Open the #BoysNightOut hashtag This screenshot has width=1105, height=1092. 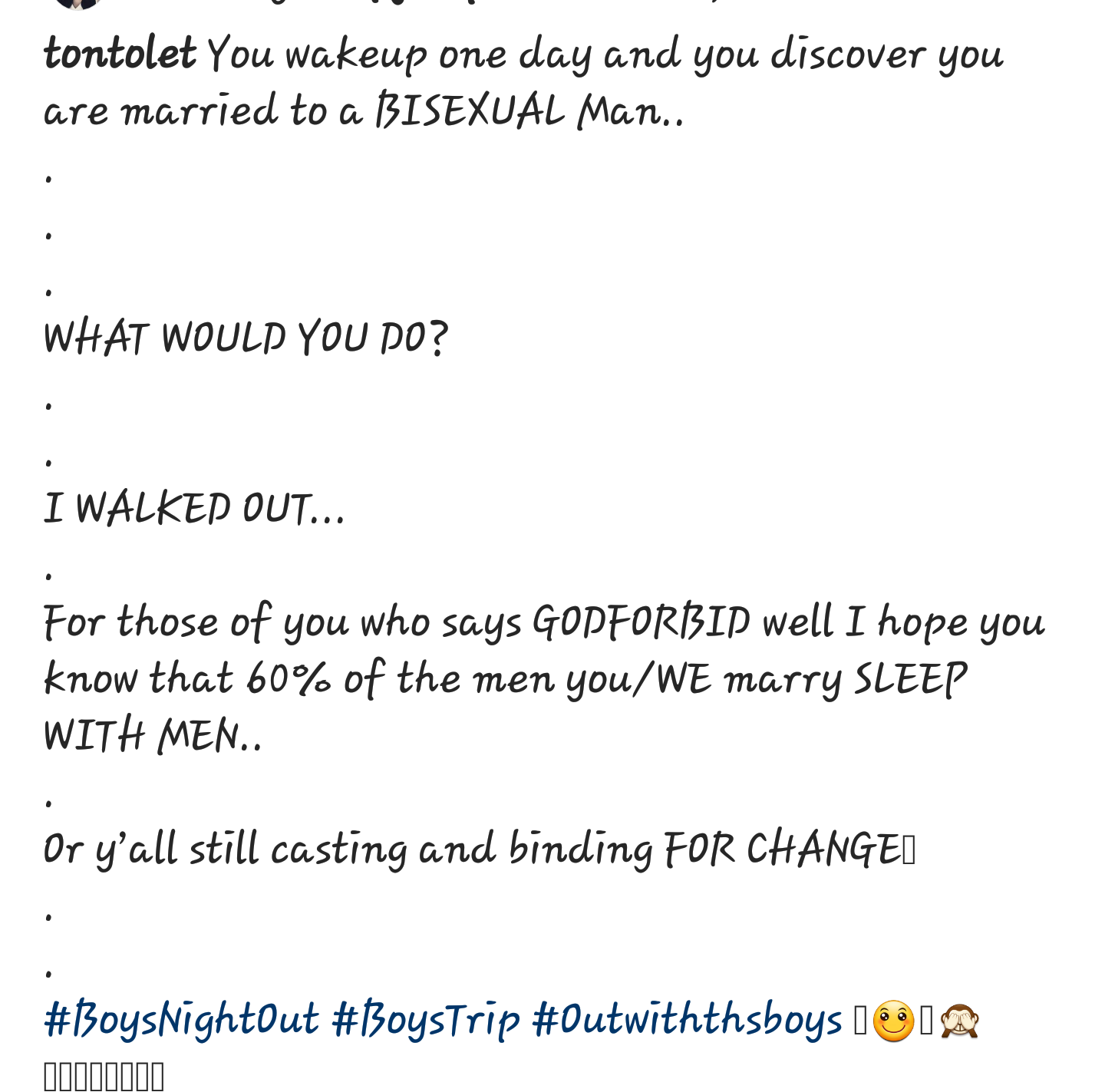click(x=181, y=1021)
